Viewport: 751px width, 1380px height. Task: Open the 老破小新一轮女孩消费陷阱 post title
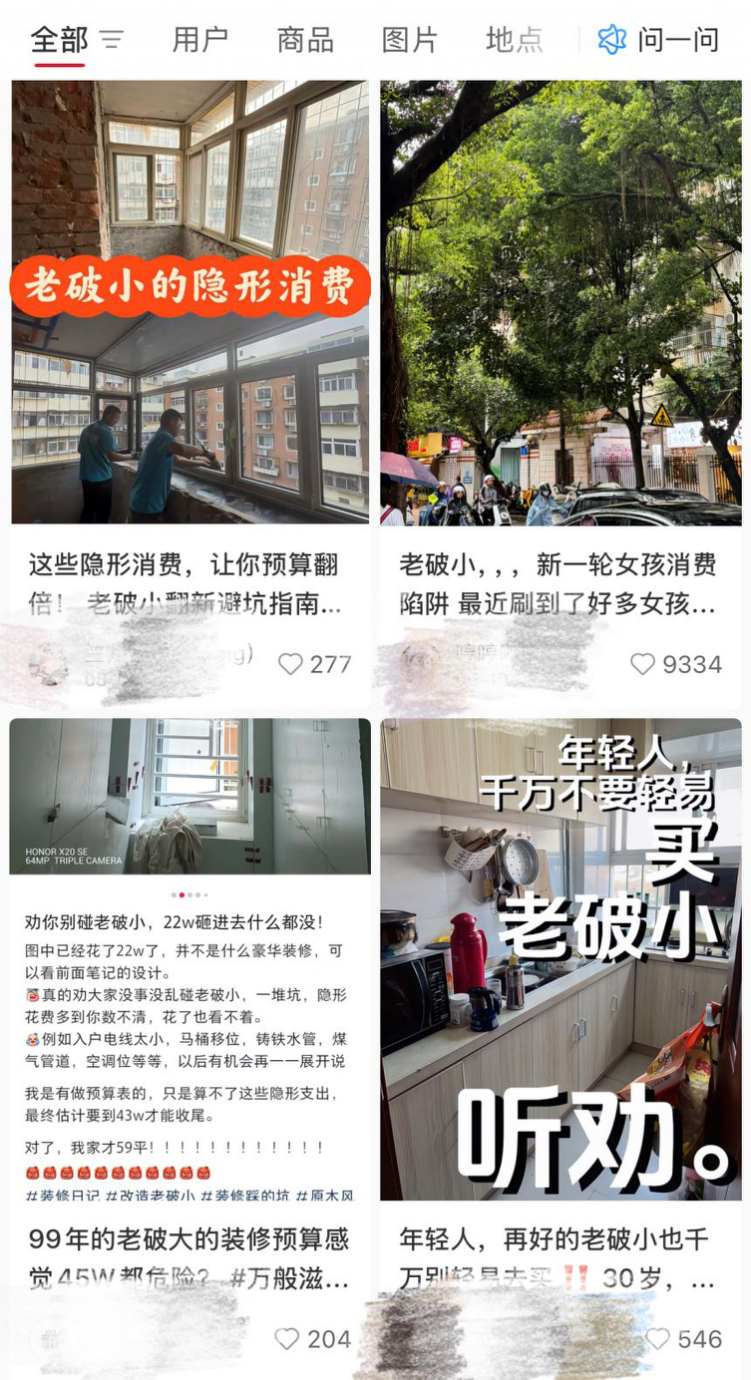(x=563, y=586)
